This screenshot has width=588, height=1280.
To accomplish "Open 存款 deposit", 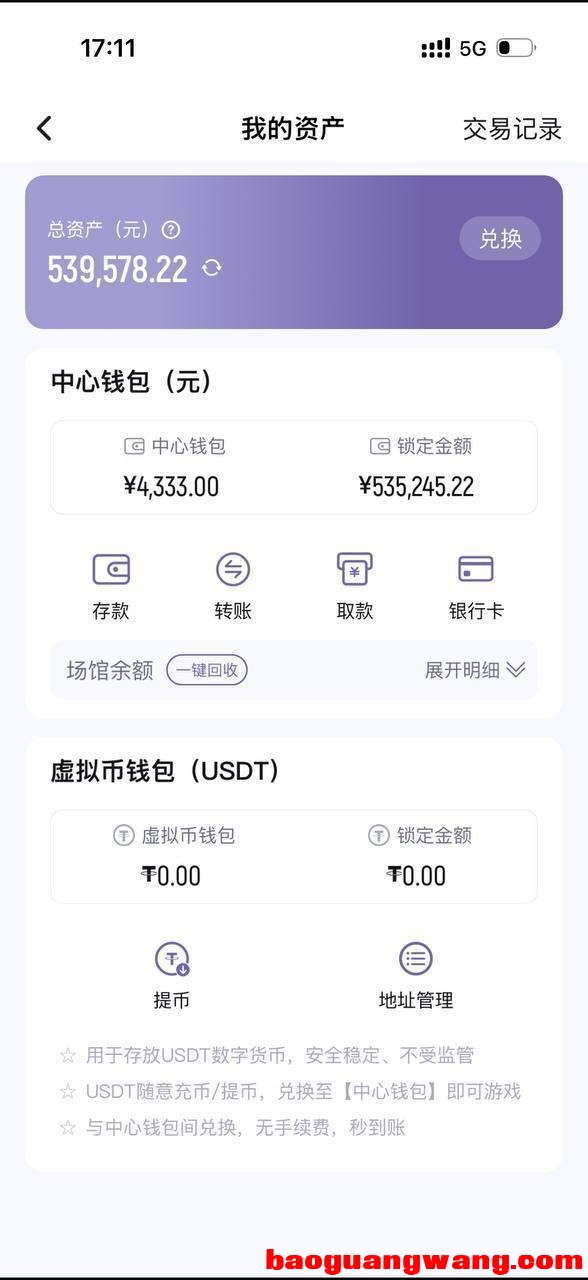I will (x=111, y=586).
